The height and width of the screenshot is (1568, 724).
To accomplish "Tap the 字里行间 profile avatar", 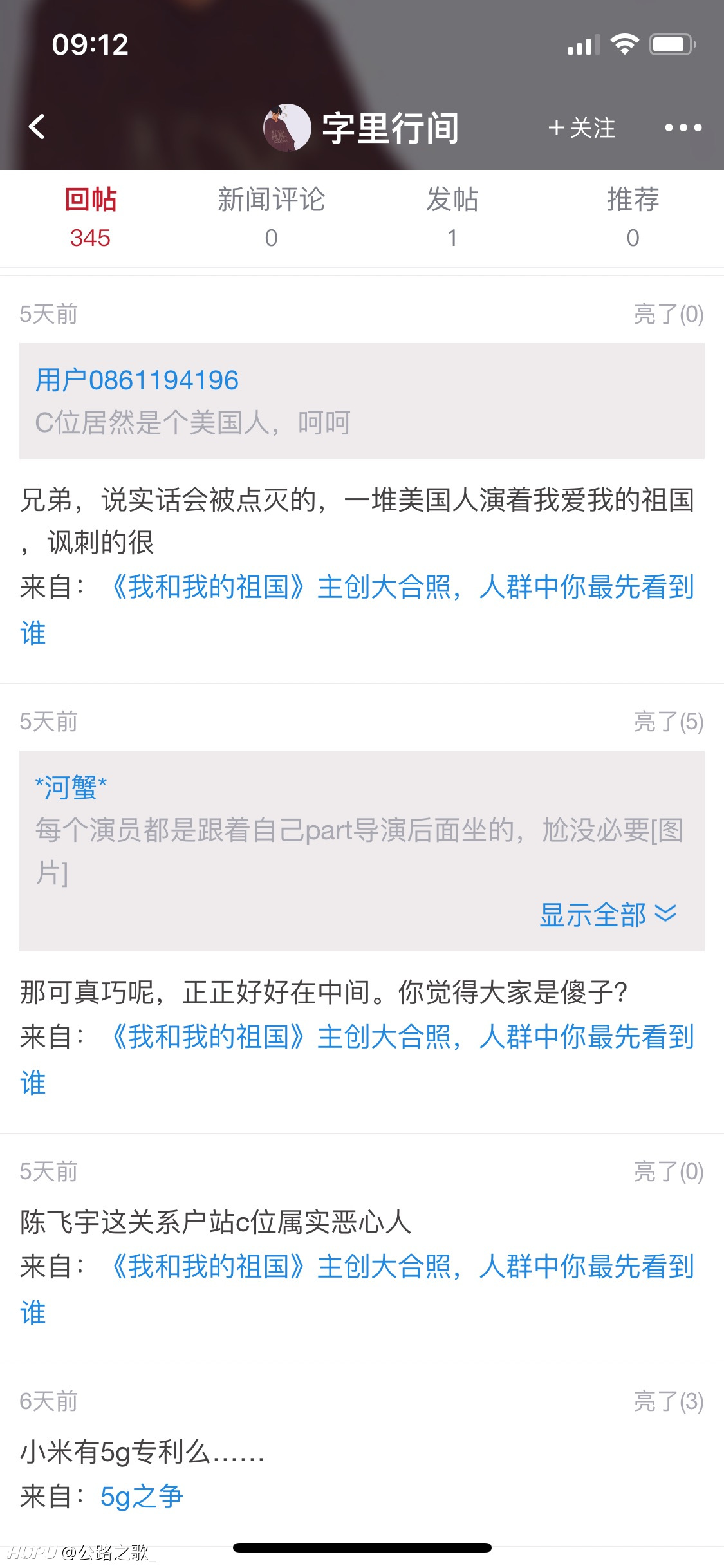I will (x=287, y=127).
